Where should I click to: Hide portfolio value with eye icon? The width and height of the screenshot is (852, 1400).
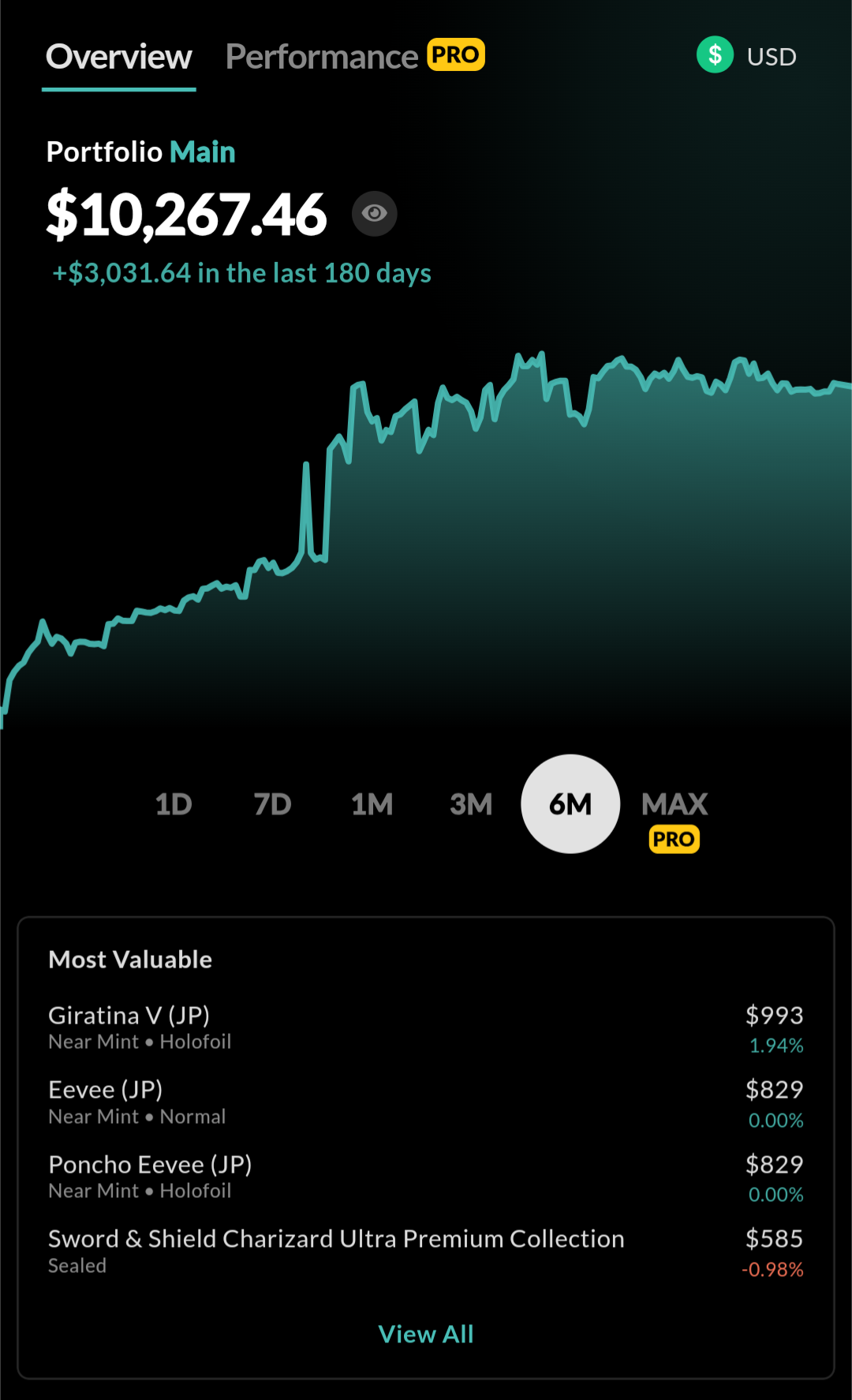[x=374, y=213]
